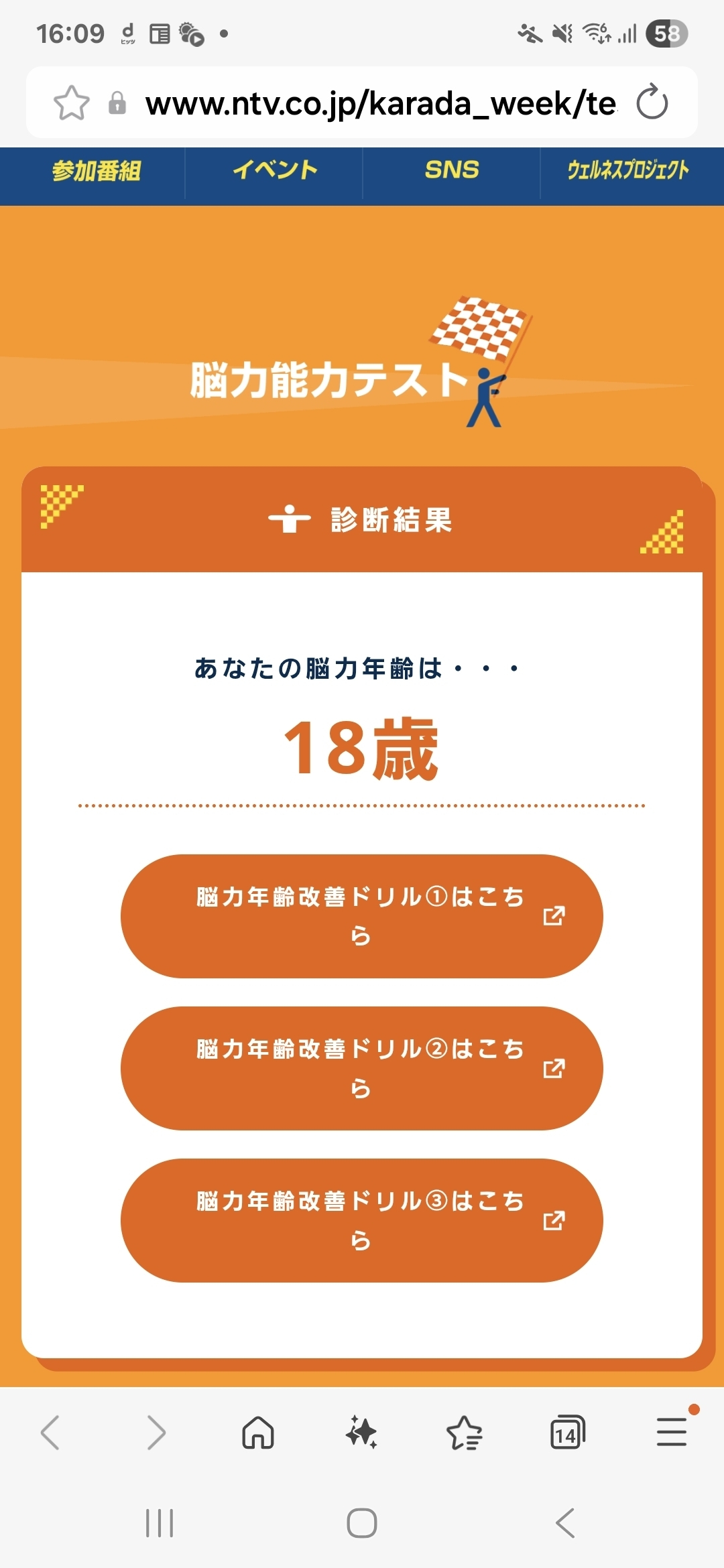
Task: Open 脳力年齢改善ドリル③ link
Action: coord(361,1220)
